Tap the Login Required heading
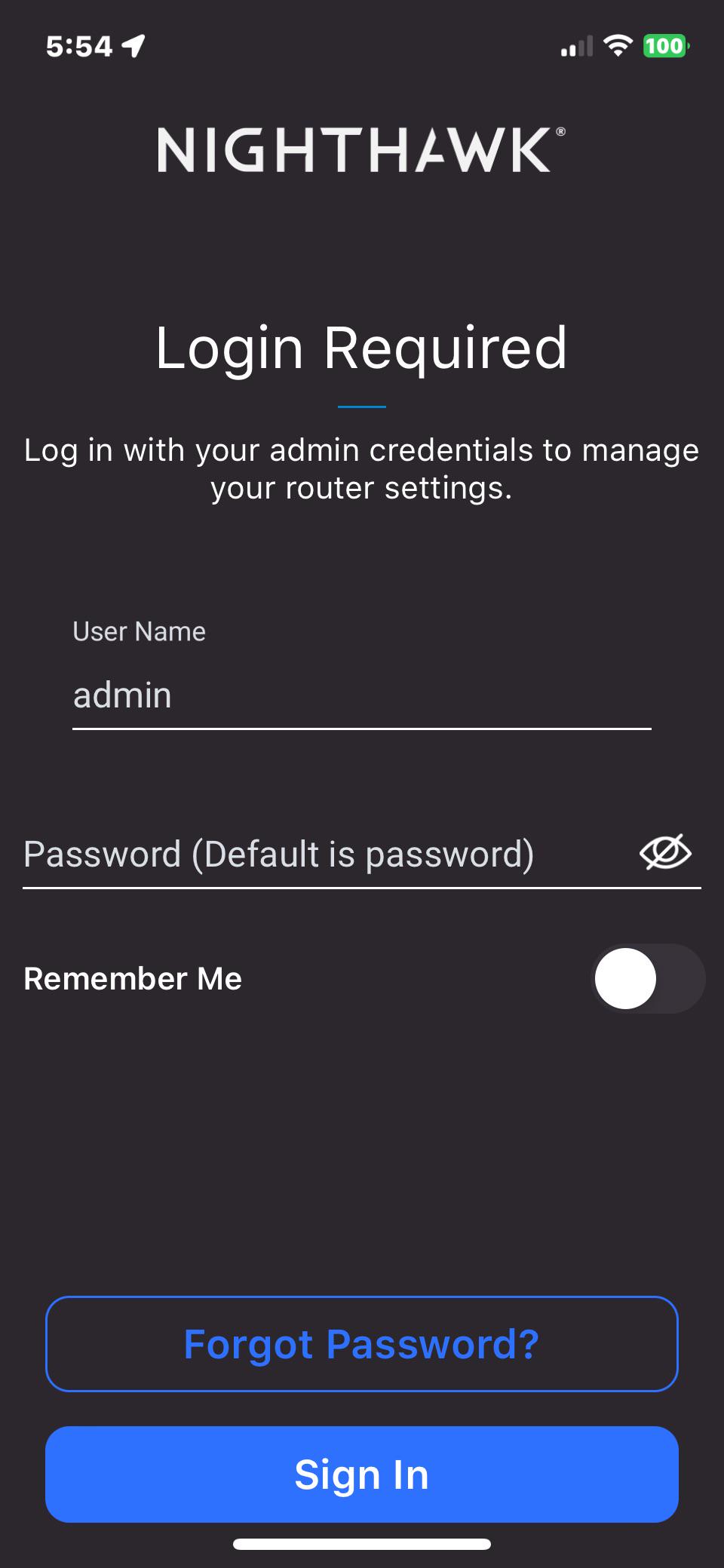The width and height of the screenshot is (724, 1568). 362,348
